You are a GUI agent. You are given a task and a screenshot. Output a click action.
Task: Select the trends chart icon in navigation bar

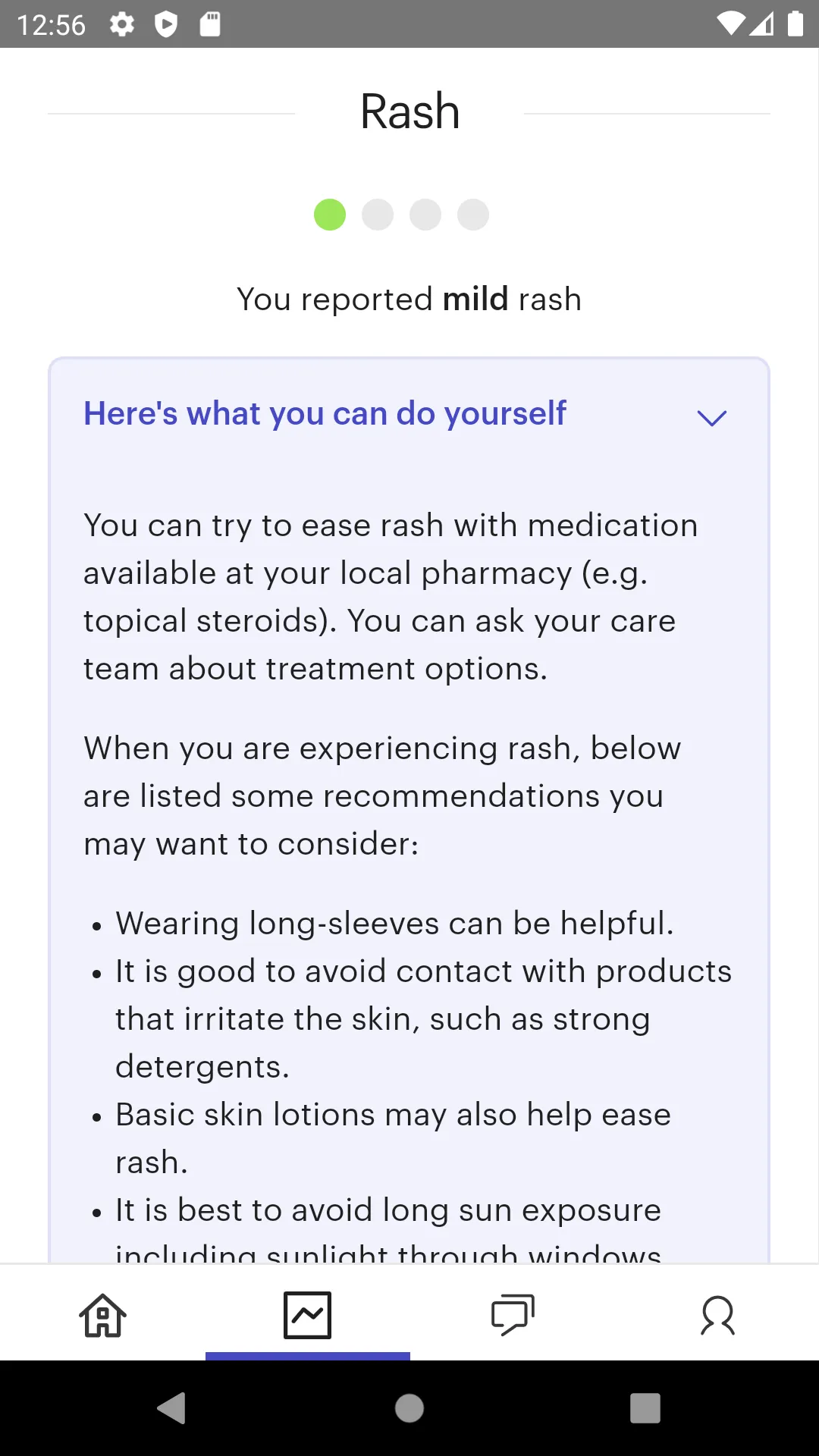pos(307,1313)
